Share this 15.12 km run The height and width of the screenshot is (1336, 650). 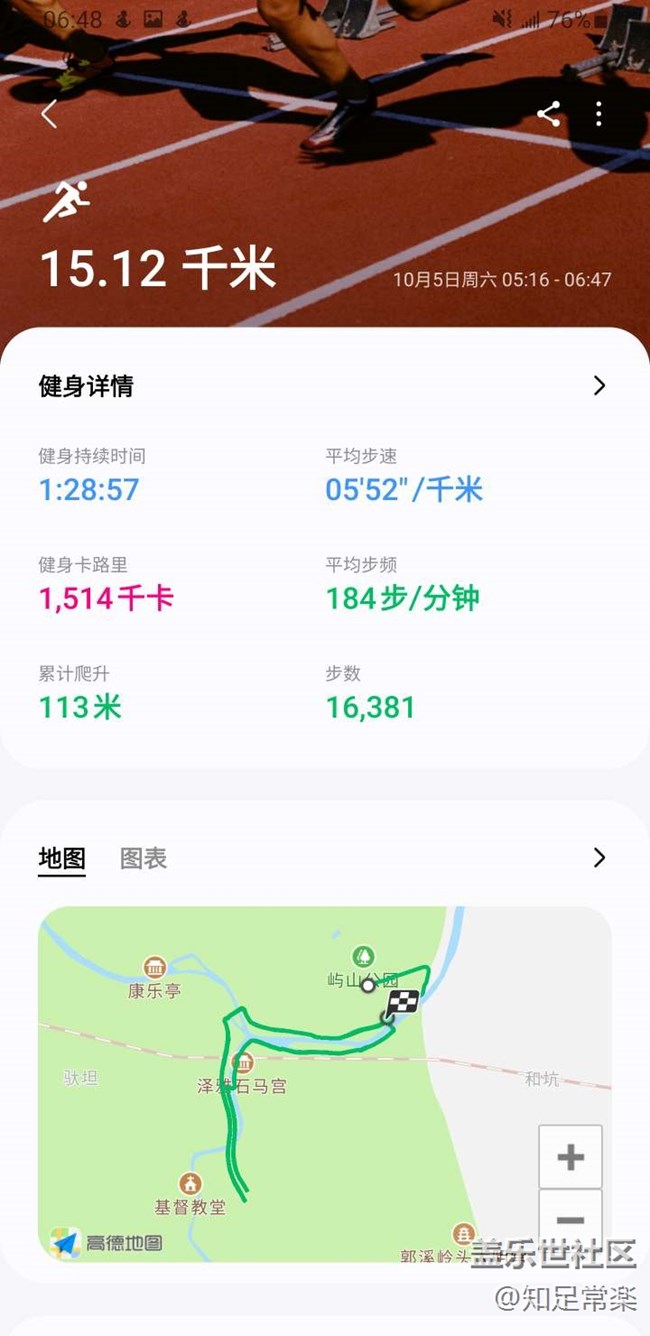[x=548, y=113]
